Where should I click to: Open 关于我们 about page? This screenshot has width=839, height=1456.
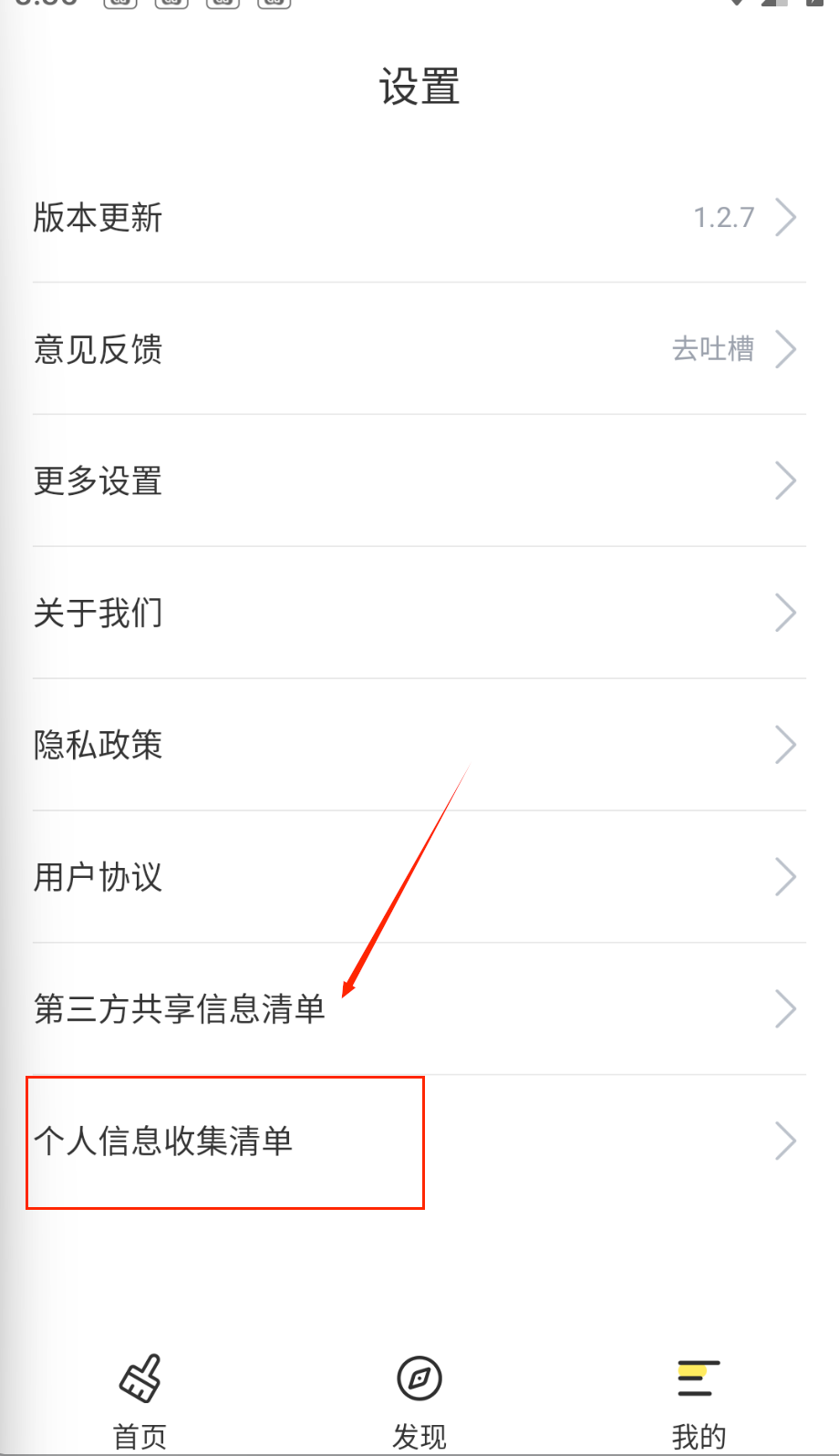click(x=419, y=613)
